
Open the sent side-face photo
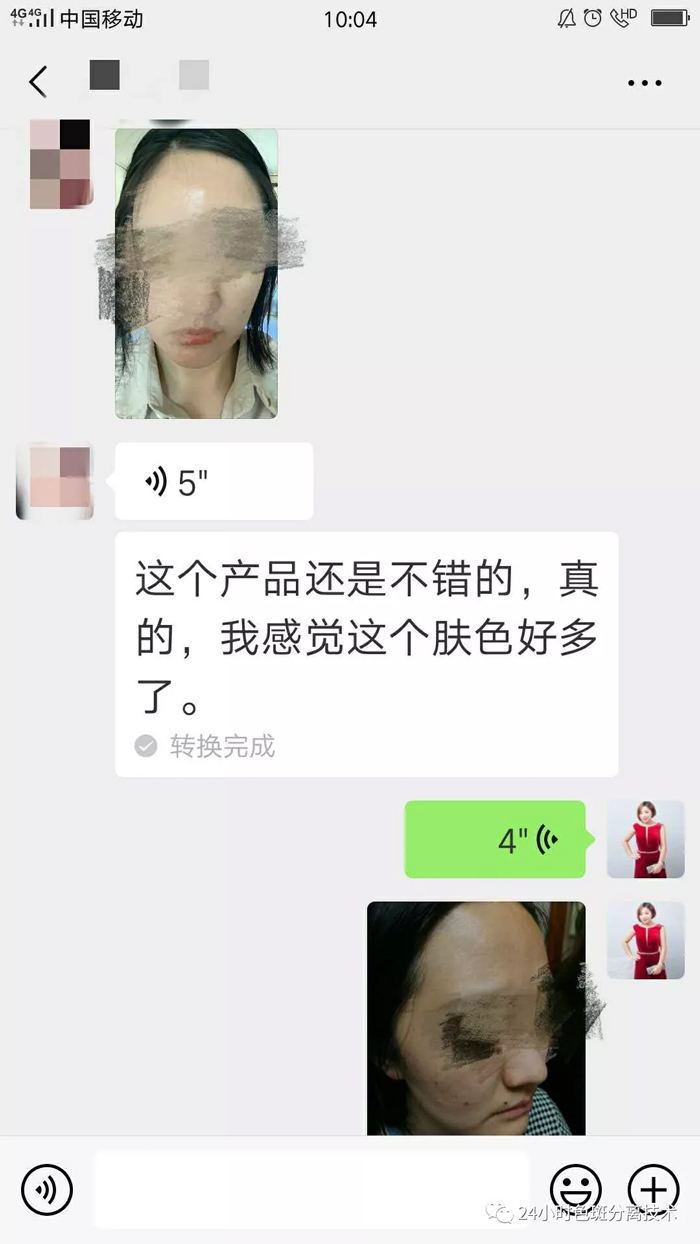tap(476, 1018)
